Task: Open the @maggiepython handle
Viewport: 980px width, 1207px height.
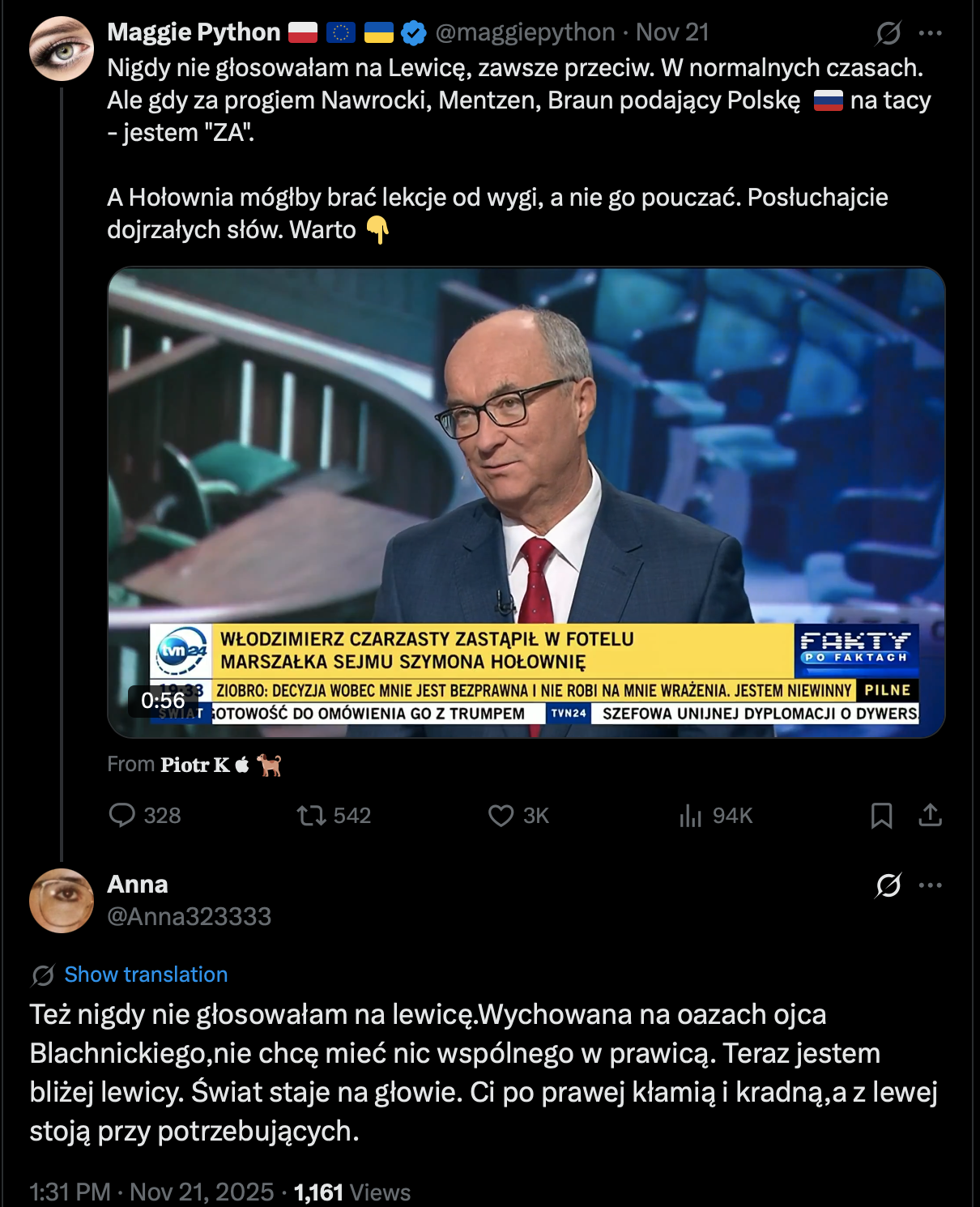Action: (525, 32)
